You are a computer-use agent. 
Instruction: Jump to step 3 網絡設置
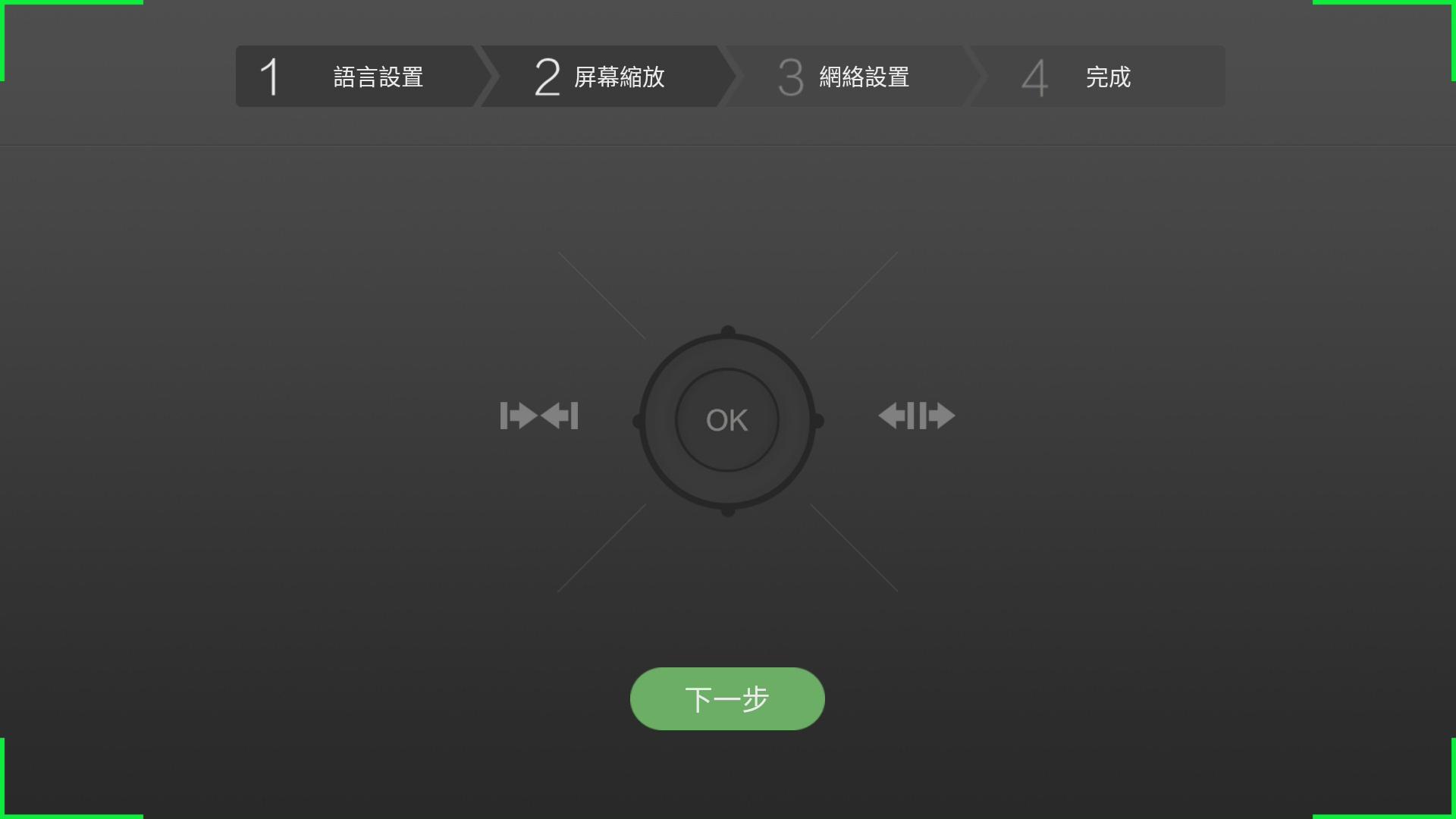click(843, 77)
